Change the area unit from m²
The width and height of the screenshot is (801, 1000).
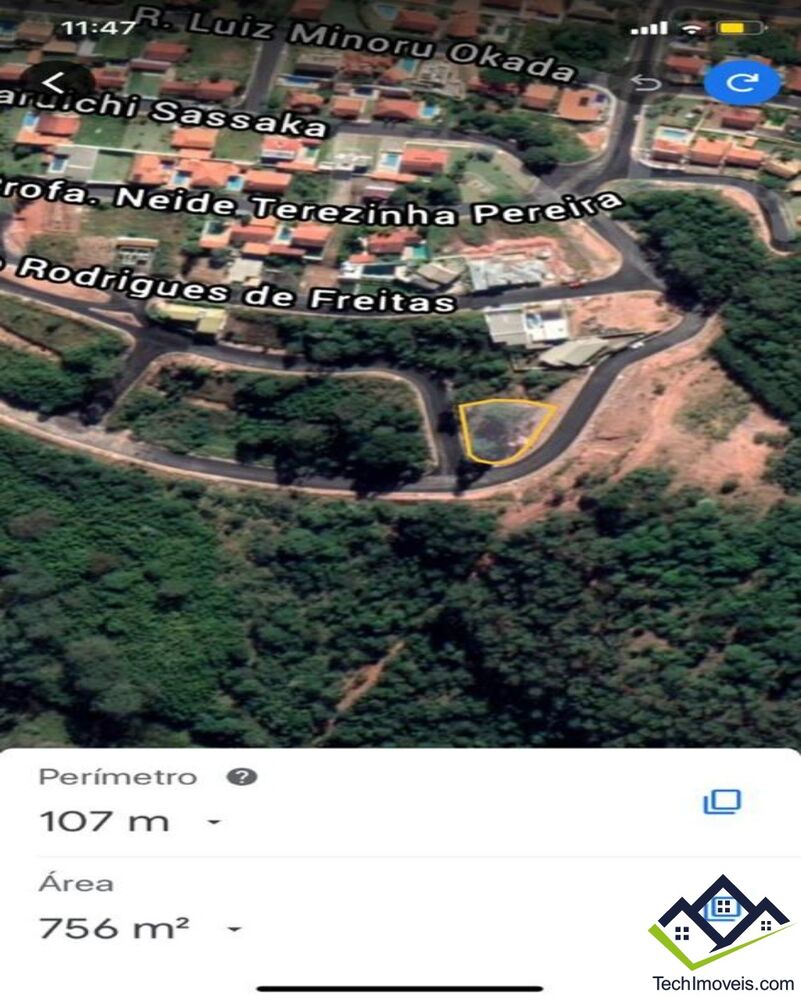pyautogui.click(x=234, y=929)
